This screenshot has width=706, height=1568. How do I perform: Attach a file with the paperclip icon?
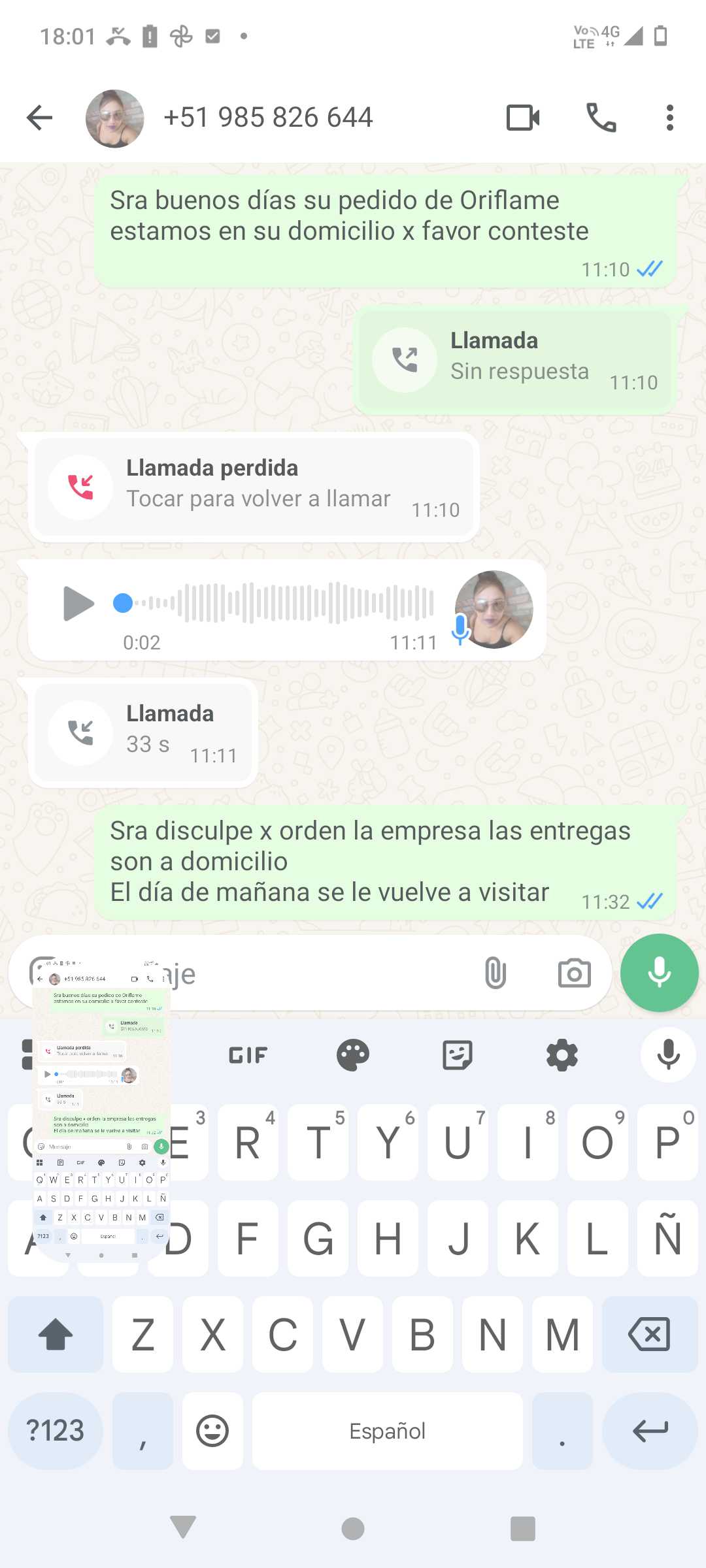click(496, 973)
